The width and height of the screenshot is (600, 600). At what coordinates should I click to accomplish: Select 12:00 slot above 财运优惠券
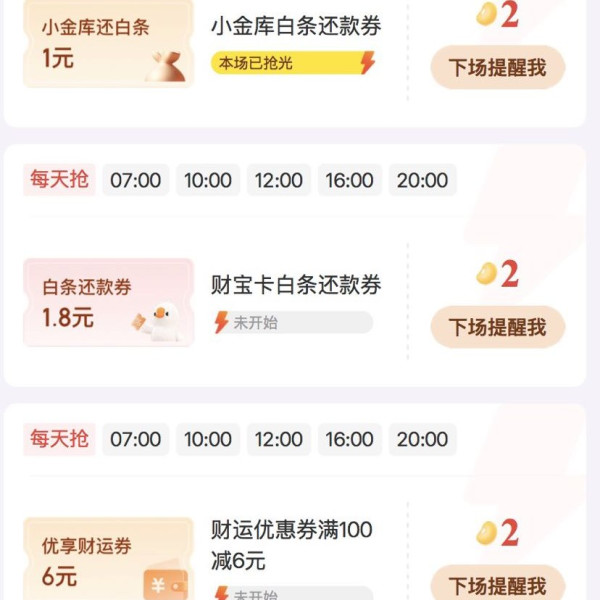coord(278,439)
